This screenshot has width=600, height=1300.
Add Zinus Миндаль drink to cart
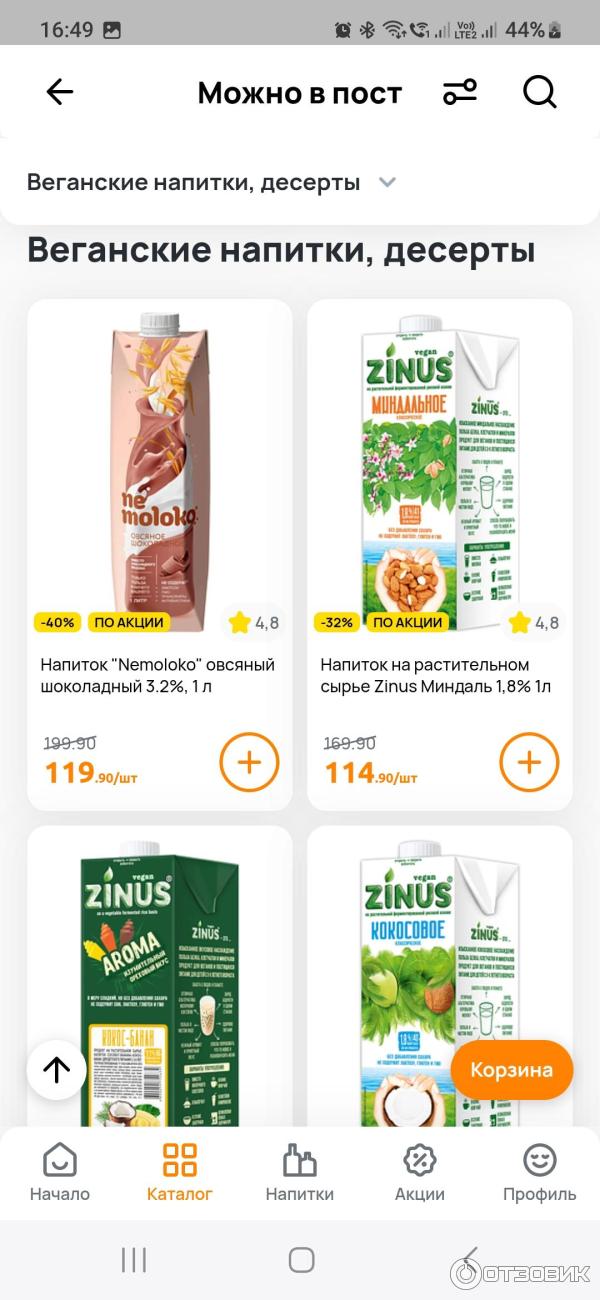(x=529, y=762)
